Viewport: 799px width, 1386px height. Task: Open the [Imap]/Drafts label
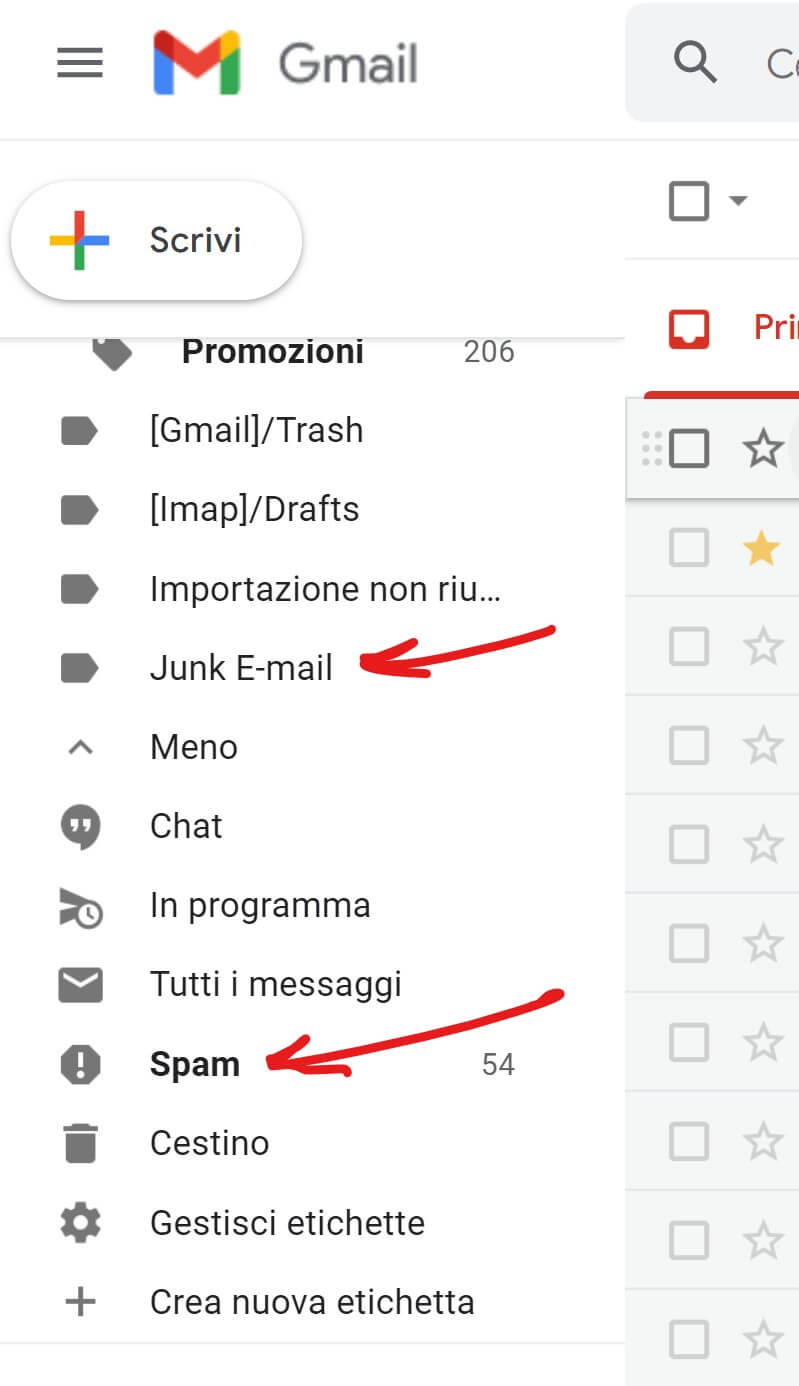[254, 510]
